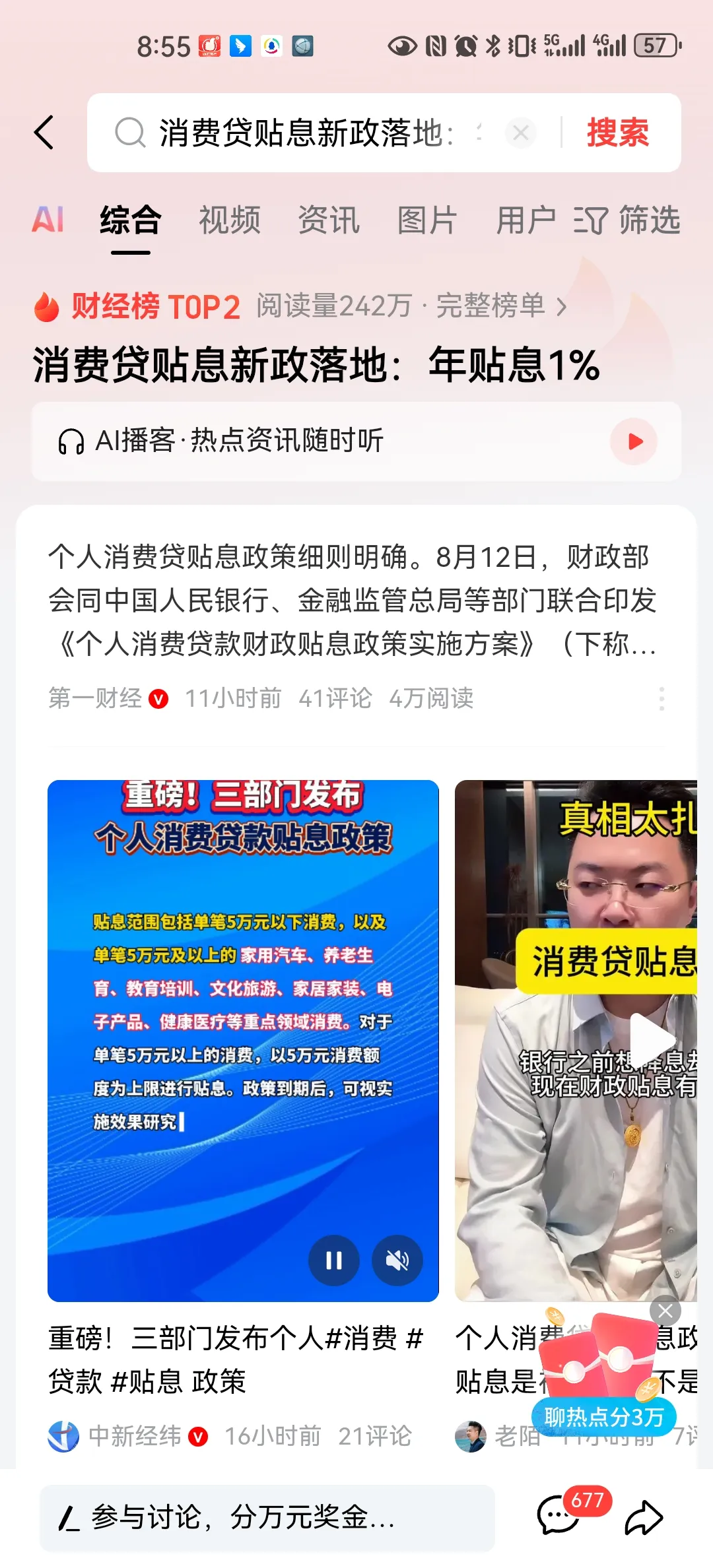Unmute the 中新经纬 video

tap(397, 1260)
